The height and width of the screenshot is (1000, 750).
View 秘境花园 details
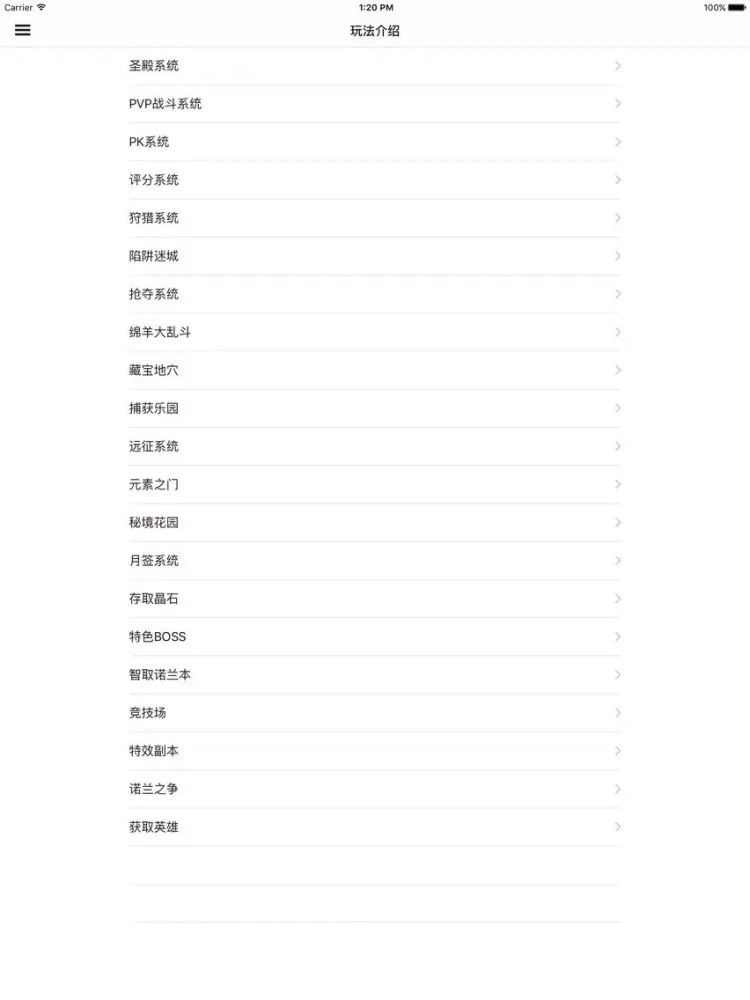tap(374, 522)
